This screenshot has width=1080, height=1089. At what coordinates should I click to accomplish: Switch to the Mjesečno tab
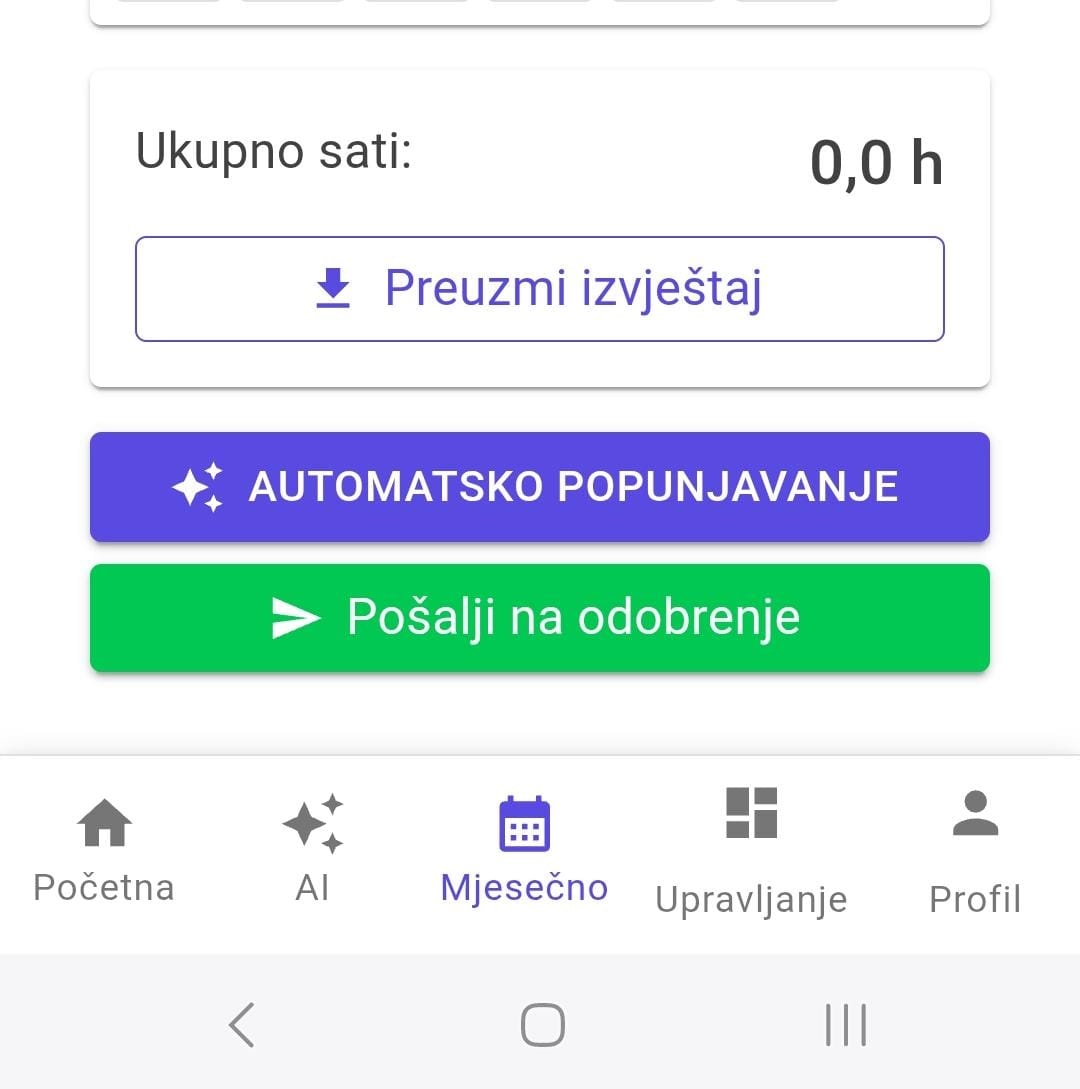[523, 850]
